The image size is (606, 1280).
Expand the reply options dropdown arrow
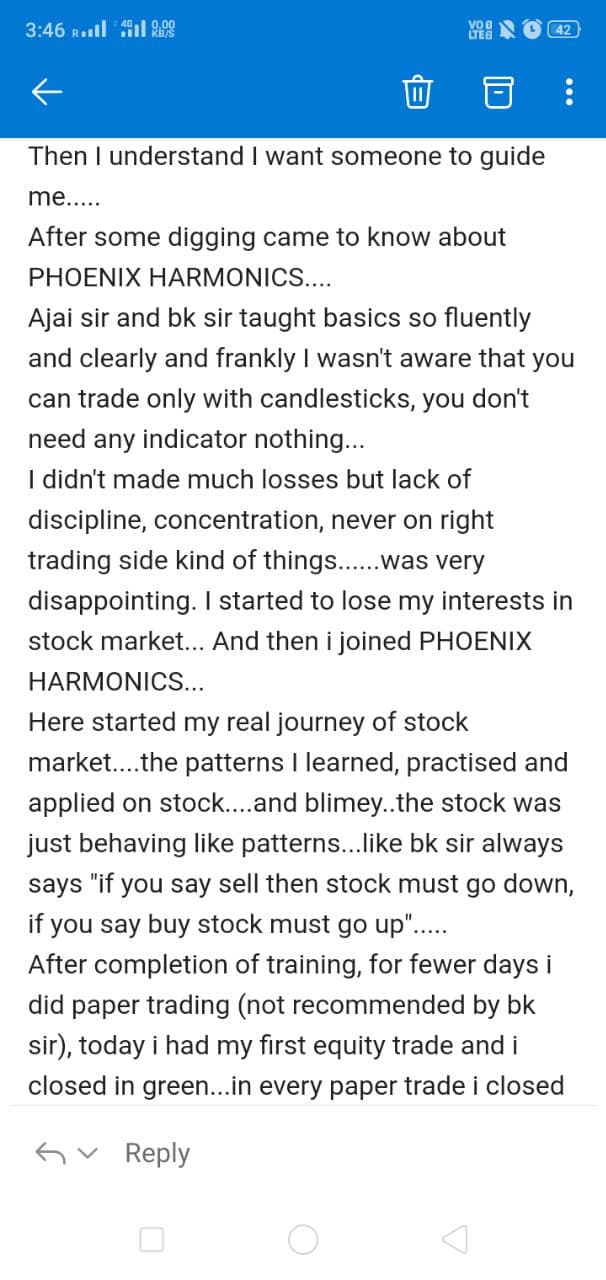click(x=89, y=1154)
